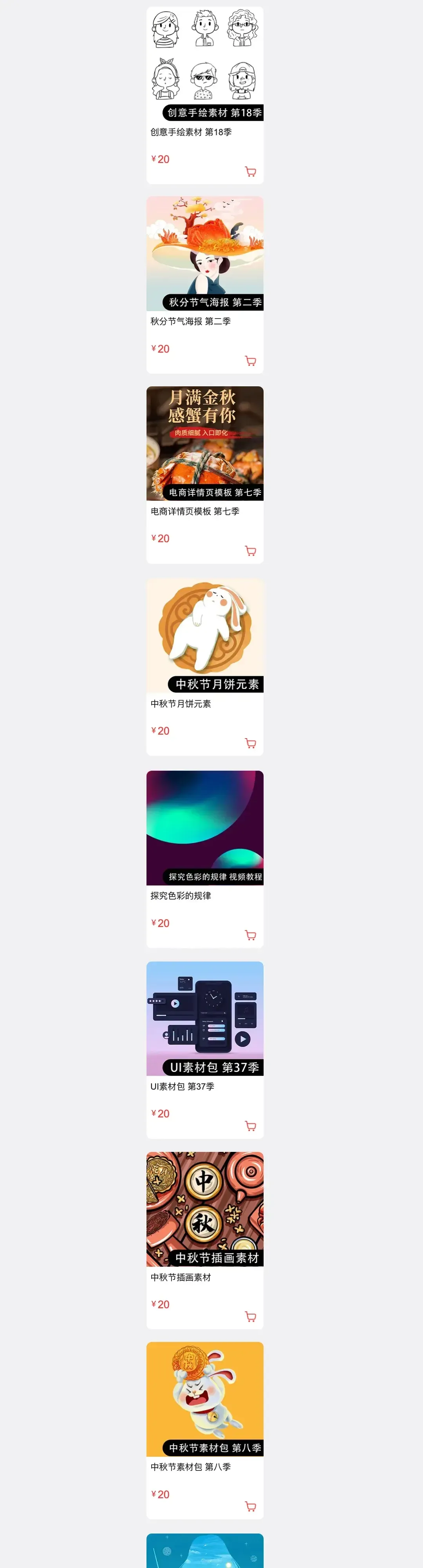Add 中秋节月饼元素 to cart
The height and width of the screenshot is (1568, 423).
[x=250, y=743]
